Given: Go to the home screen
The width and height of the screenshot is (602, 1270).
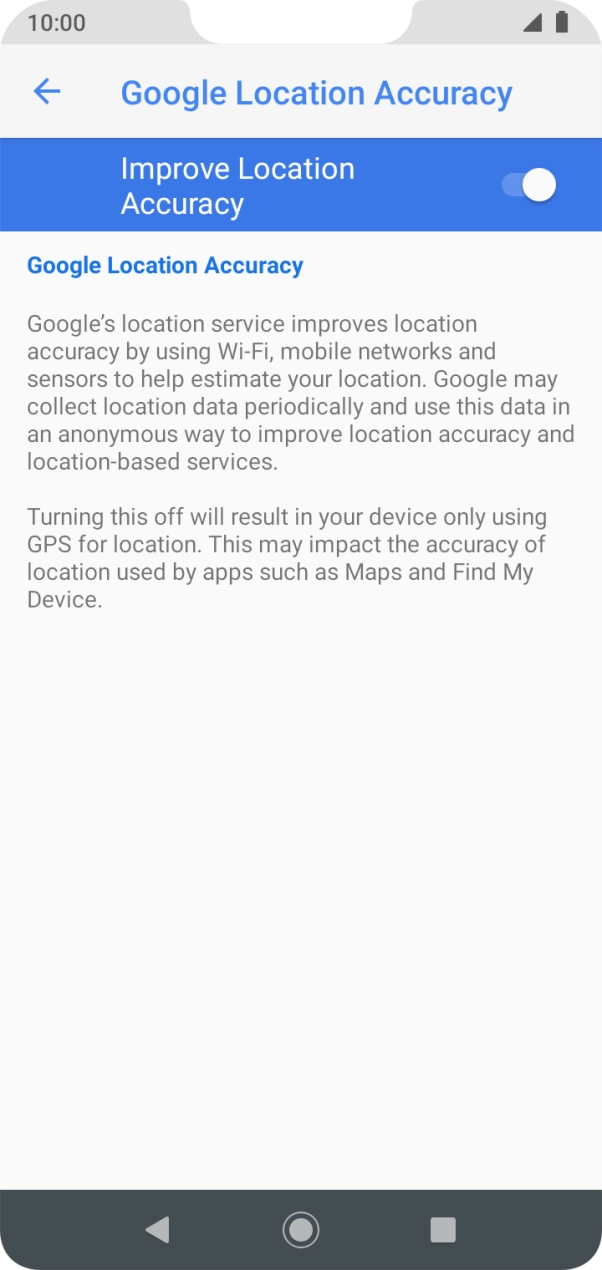Looking at the screenshot, I should 300,1229.
